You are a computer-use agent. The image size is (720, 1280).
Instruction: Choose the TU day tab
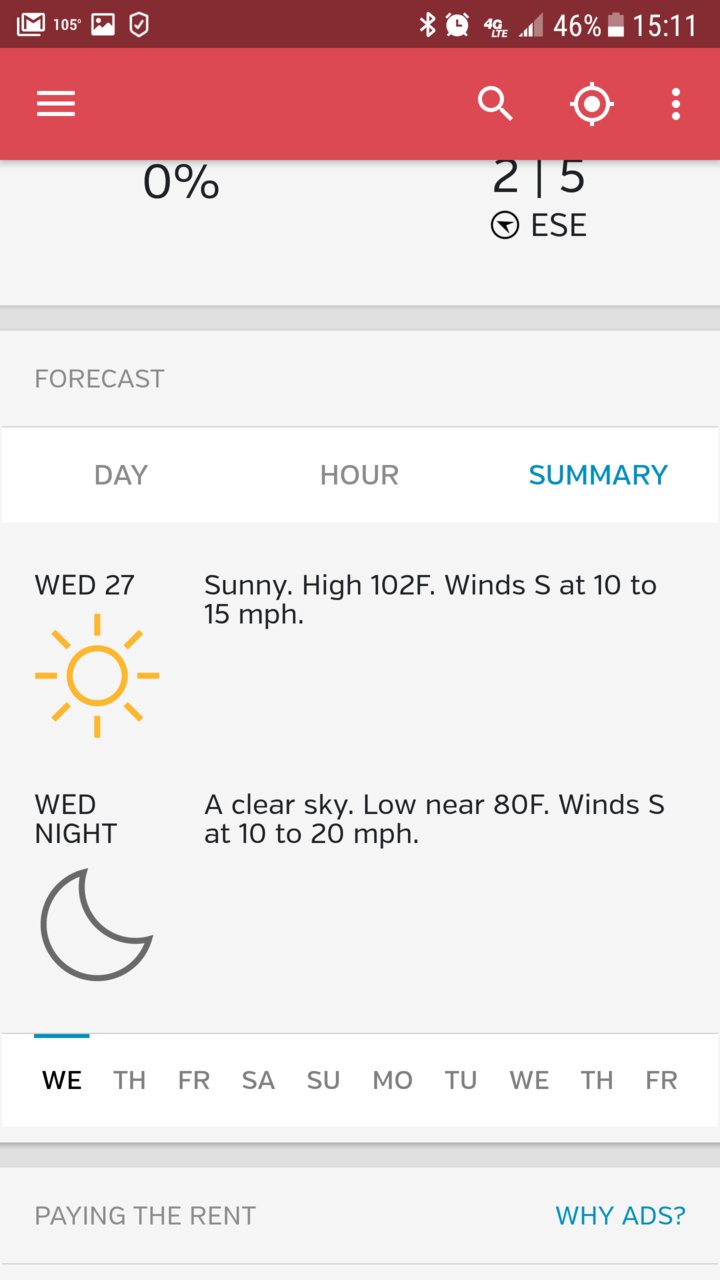coord(461,1080)
